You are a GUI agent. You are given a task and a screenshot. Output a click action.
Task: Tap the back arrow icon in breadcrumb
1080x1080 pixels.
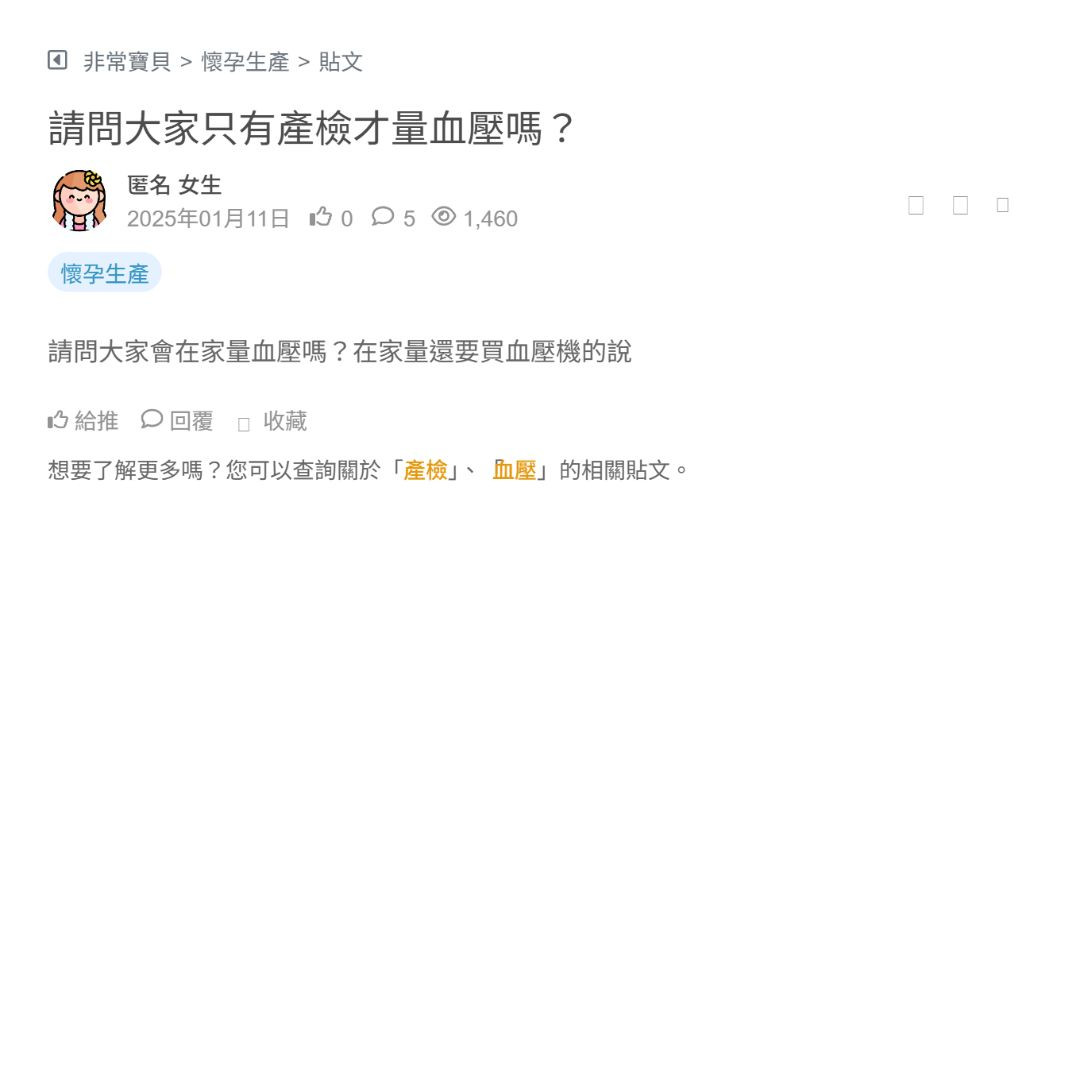tap(57, 61)
